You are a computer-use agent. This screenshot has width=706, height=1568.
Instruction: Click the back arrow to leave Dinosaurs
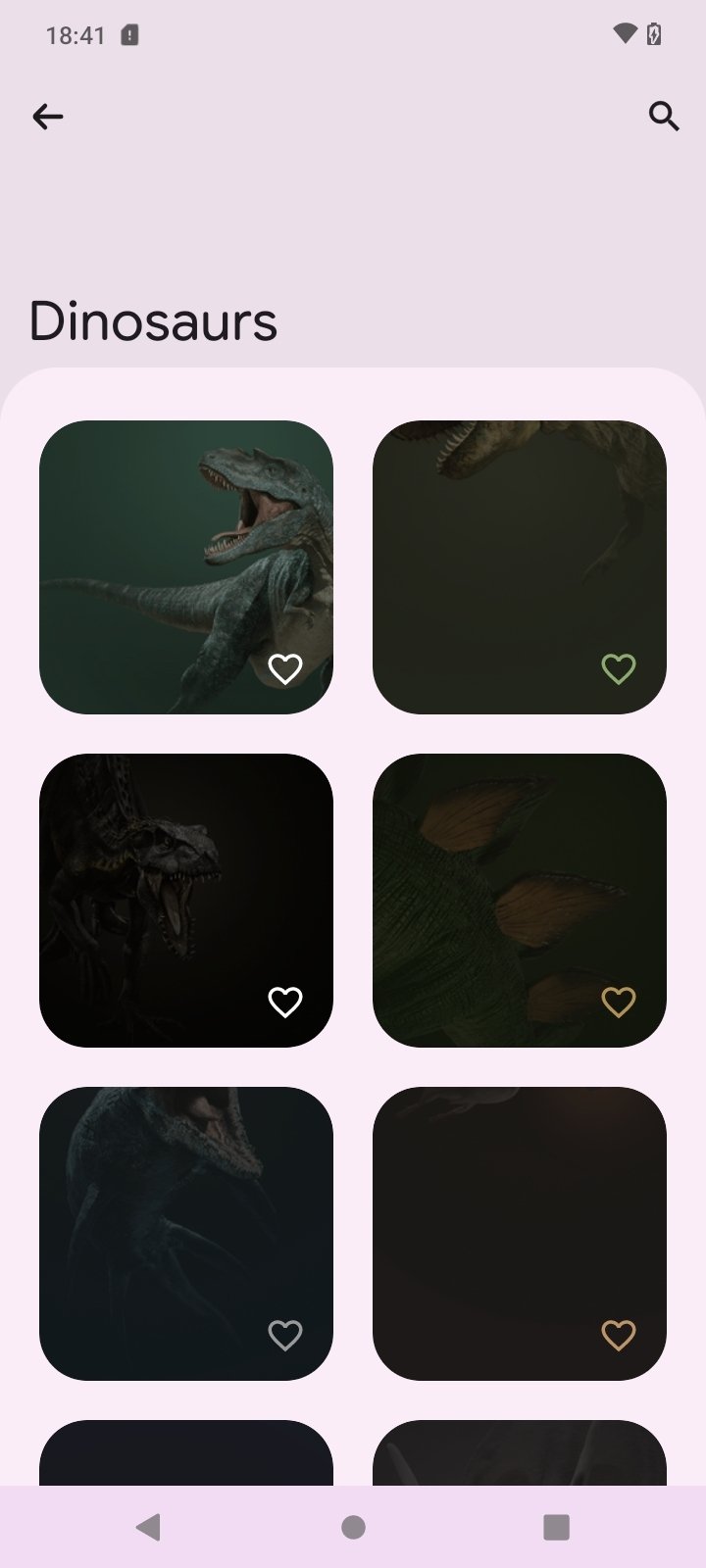[48, 117]
